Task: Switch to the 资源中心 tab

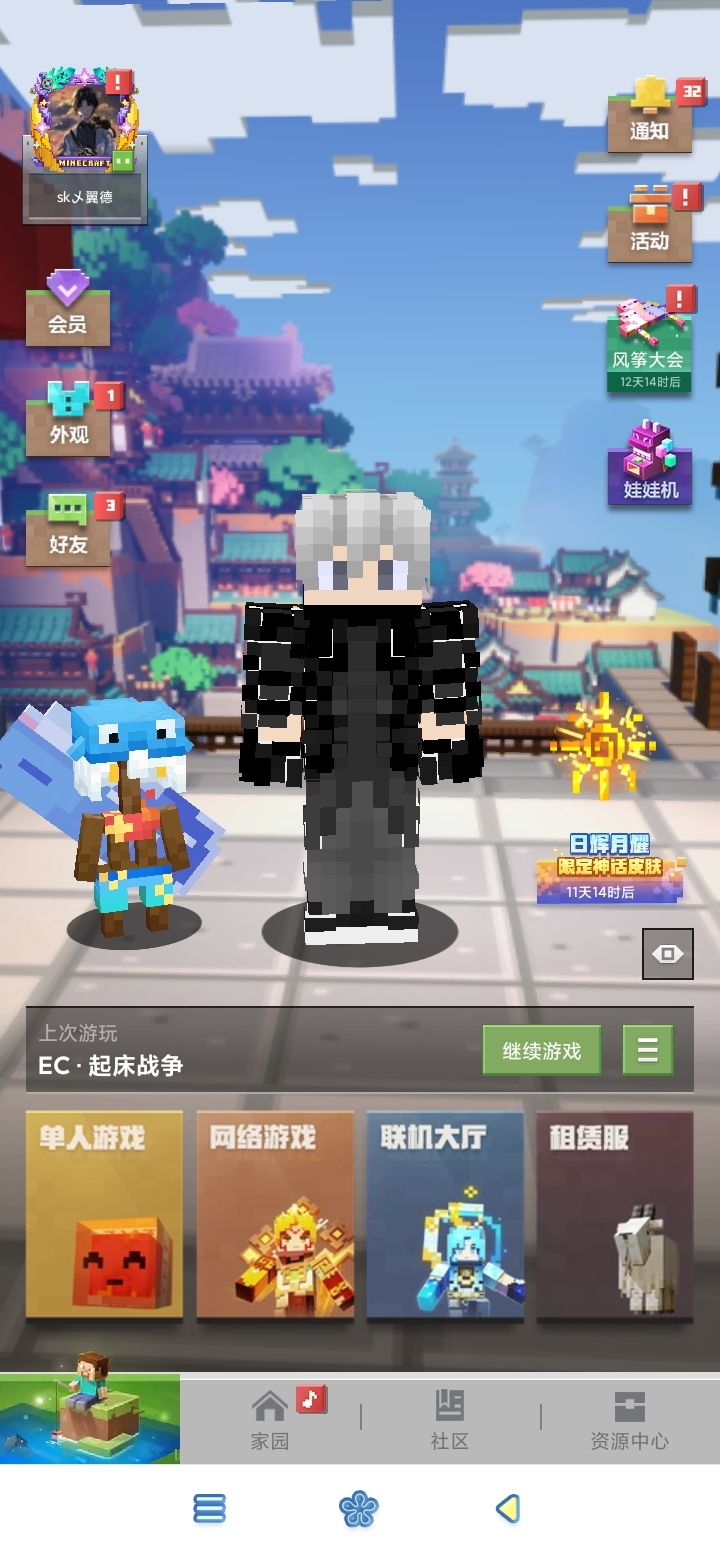Action: pos(630,1418)
